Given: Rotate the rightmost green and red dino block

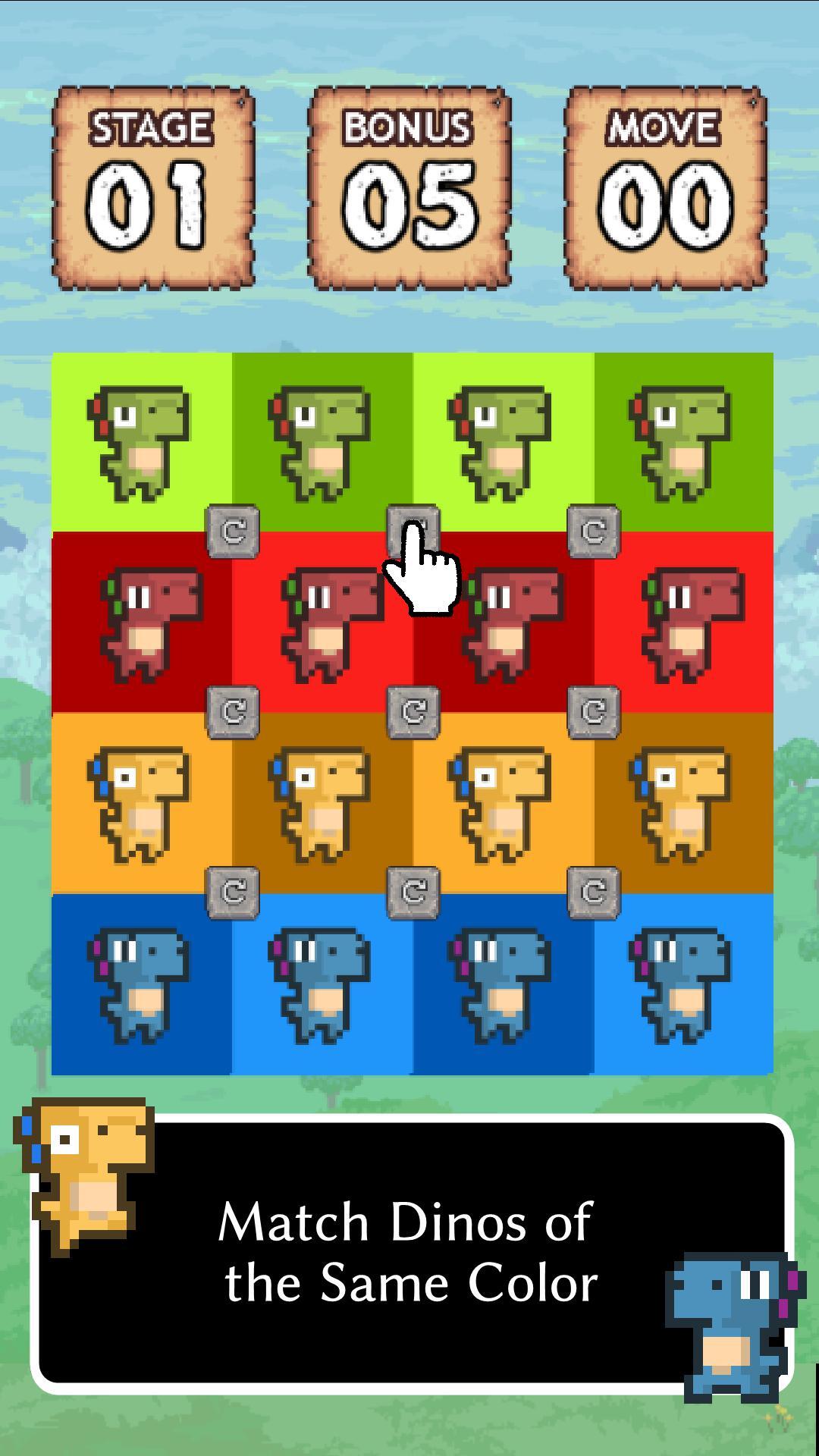Looking at the screenshot, I should 594,532.
